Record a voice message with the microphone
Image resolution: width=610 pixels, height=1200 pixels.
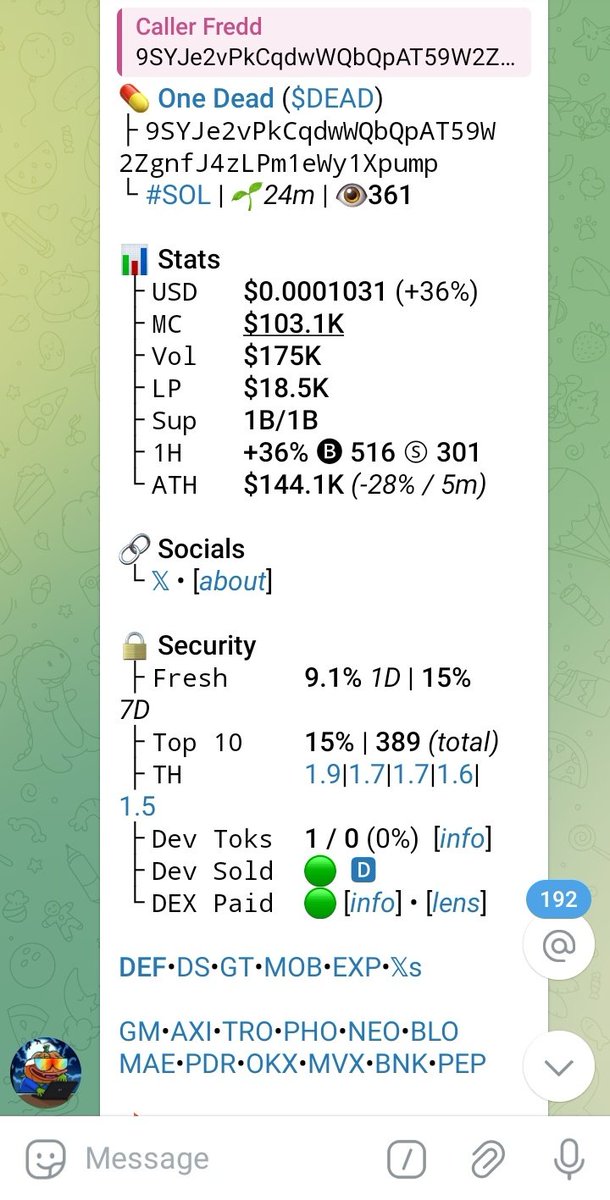pyautogui.click(x=570, y=1160)
